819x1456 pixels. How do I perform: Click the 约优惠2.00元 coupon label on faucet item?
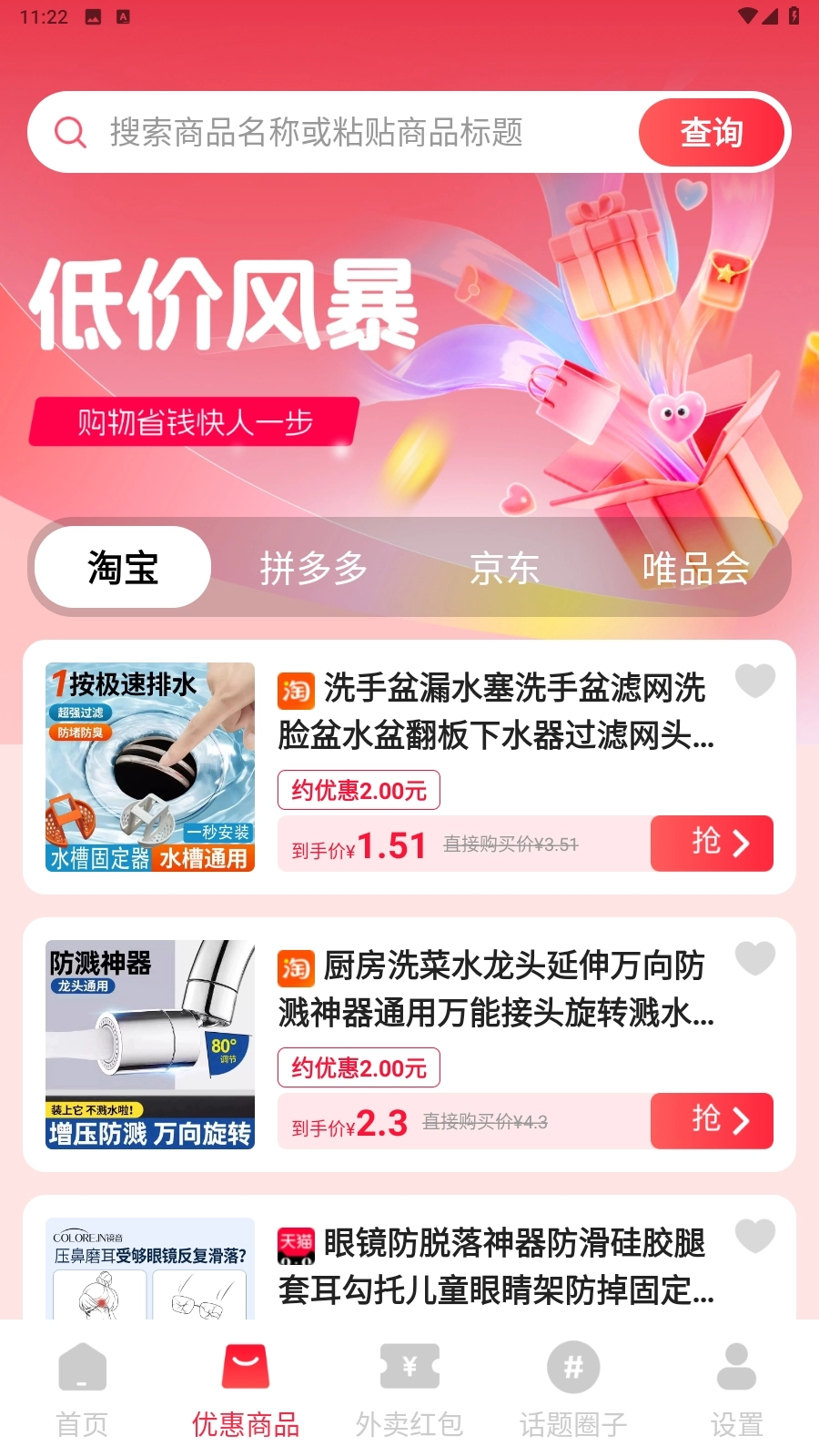click(x=359, y=1067)
